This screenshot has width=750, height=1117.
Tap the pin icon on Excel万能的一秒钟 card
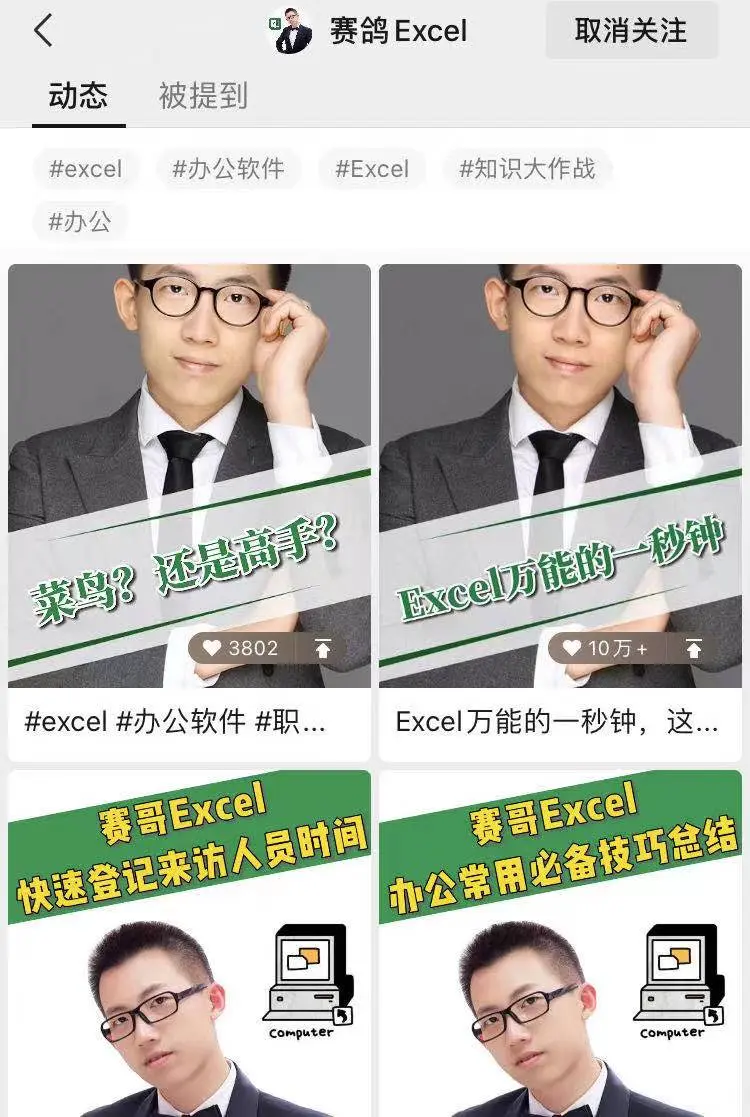point(693,648)
